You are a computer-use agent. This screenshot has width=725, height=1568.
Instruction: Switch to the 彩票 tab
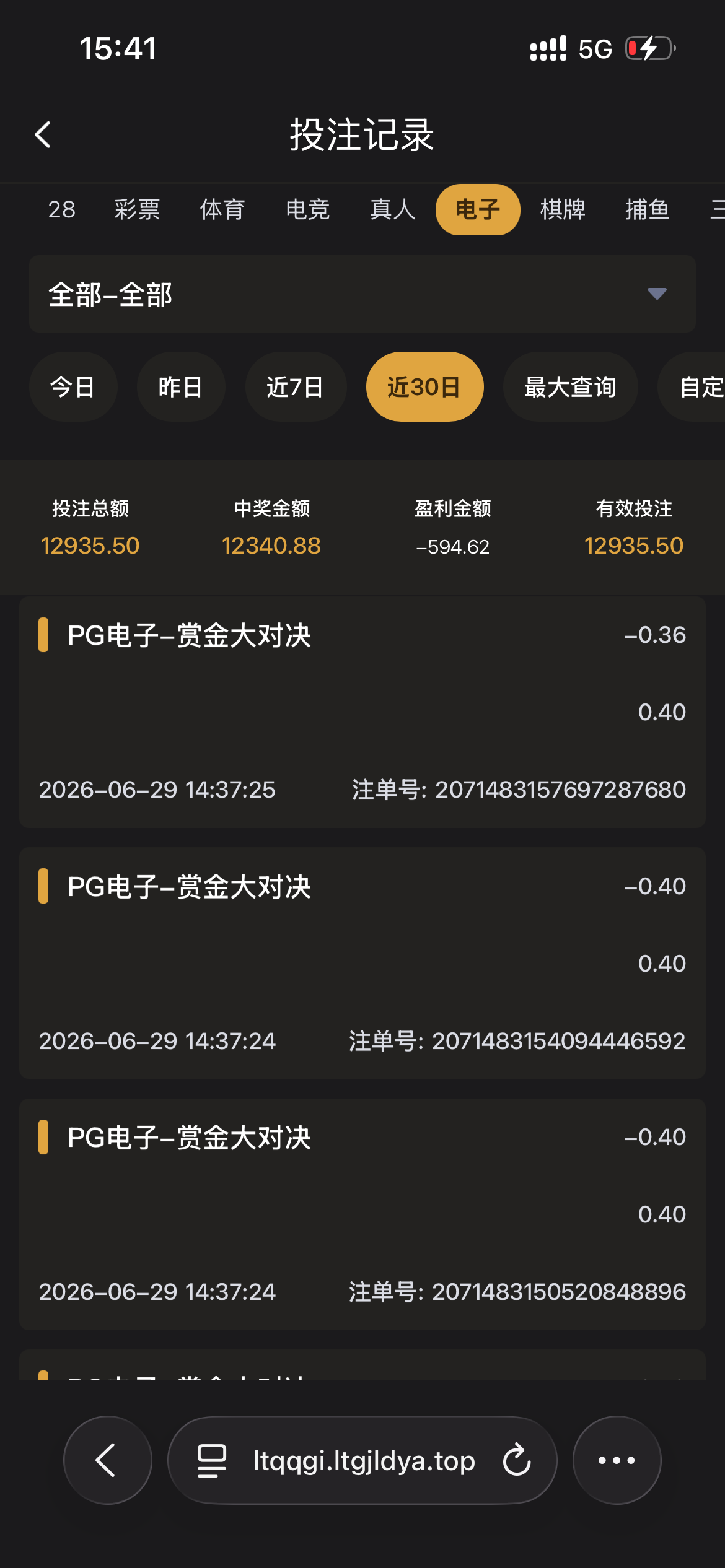tap(138, 209)
